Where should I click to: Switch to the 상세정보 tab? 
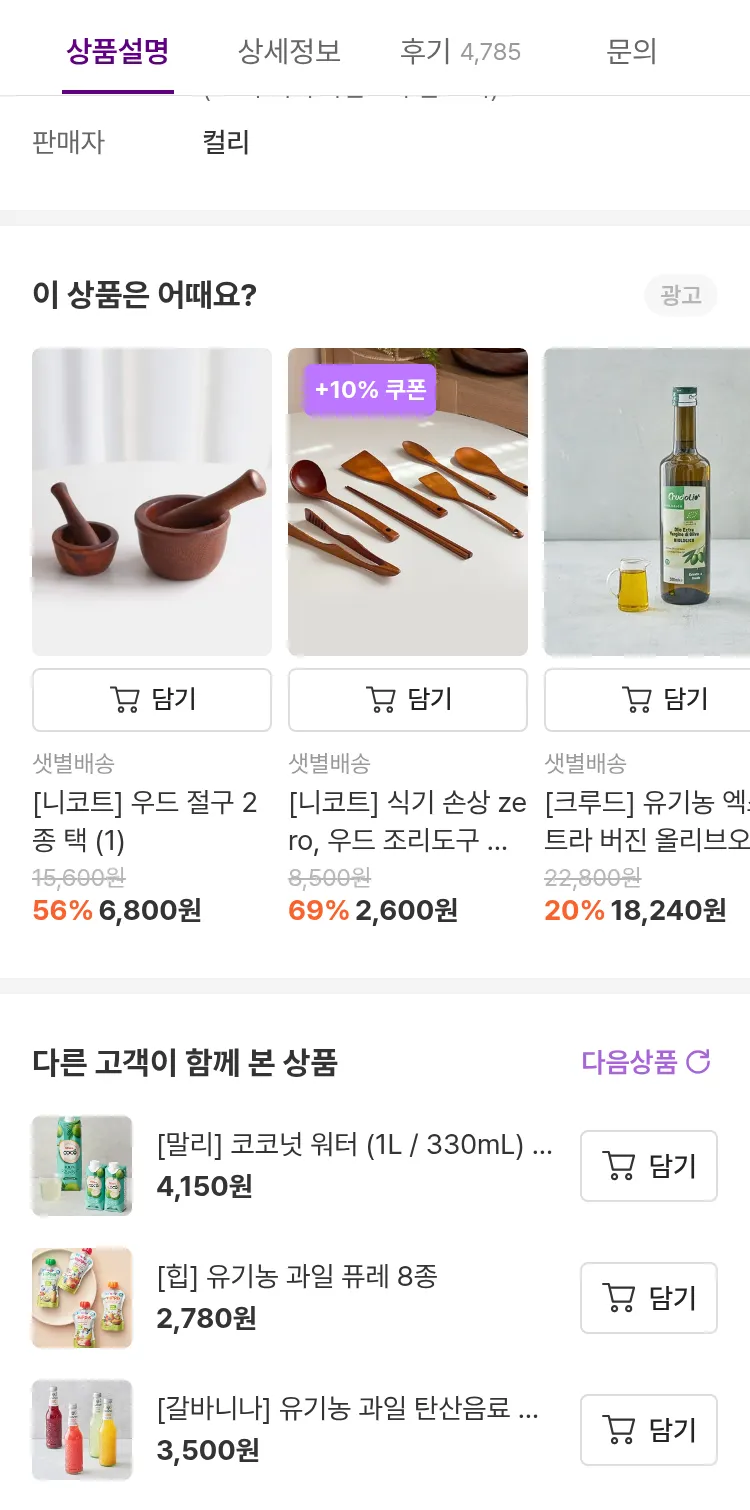pyautogui.click(x=289, y=51)
